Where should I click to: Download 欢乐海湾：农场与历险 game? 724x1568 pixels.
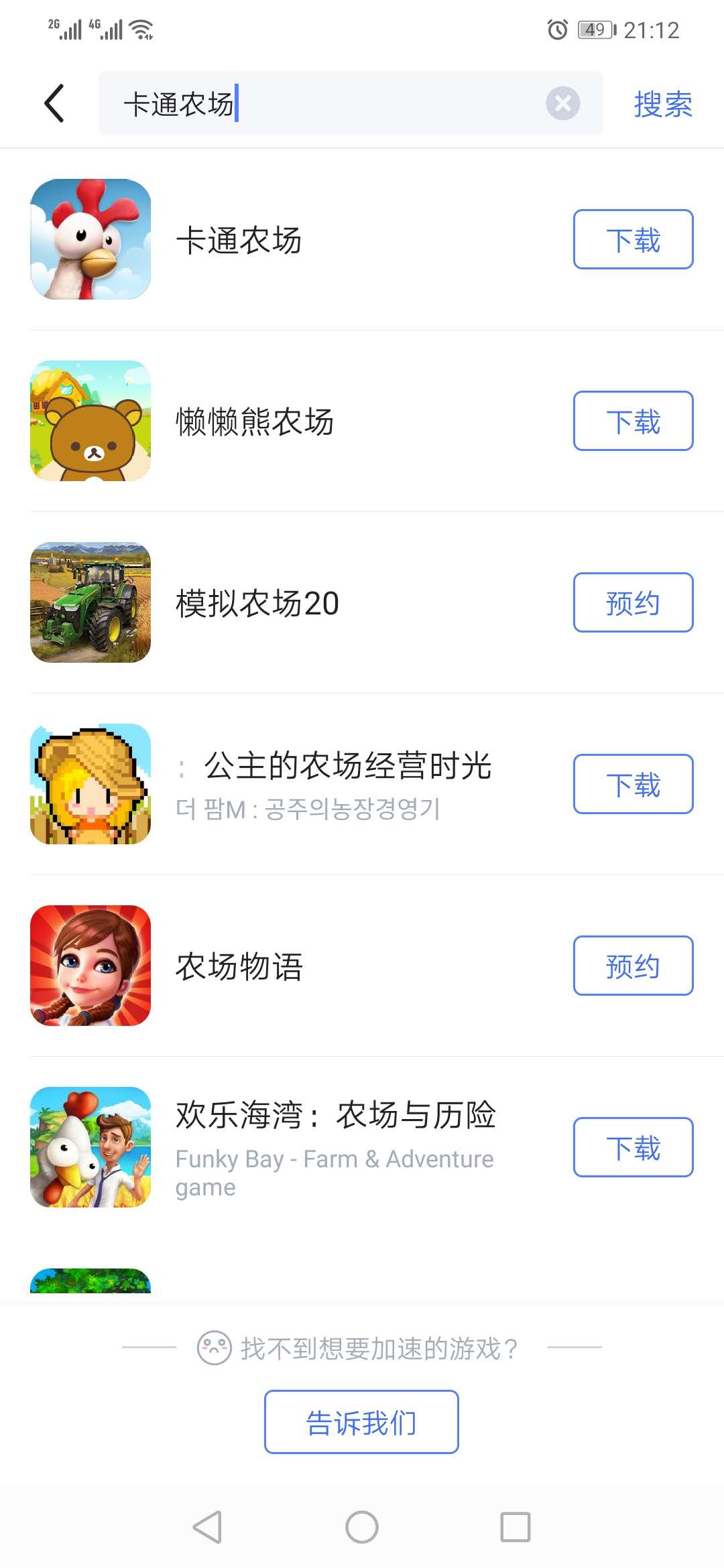pyautogui.click(x=633, y=1148)
